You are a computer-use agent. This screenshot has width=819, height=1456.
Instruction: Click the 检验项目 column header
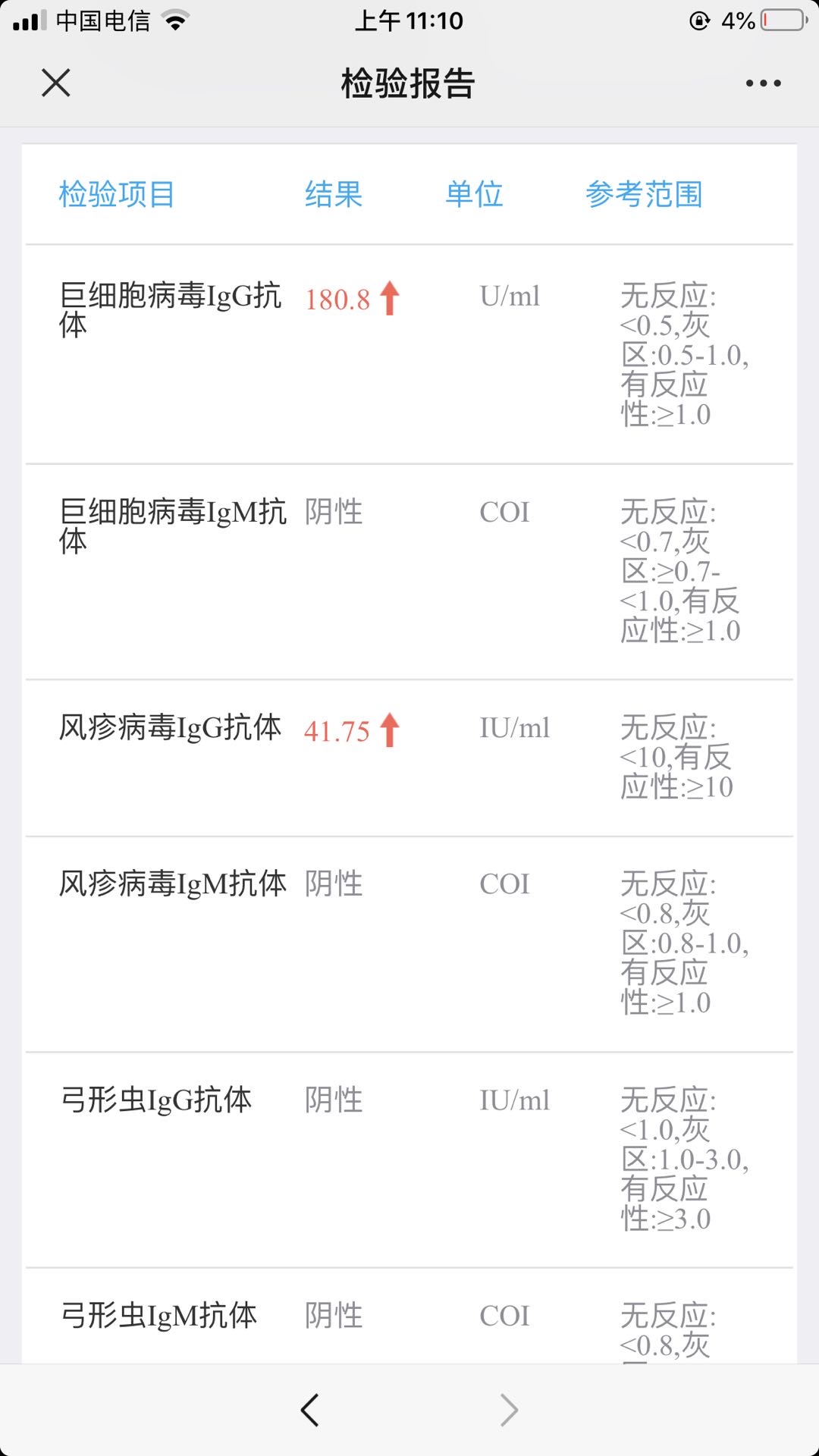(117, 194)
